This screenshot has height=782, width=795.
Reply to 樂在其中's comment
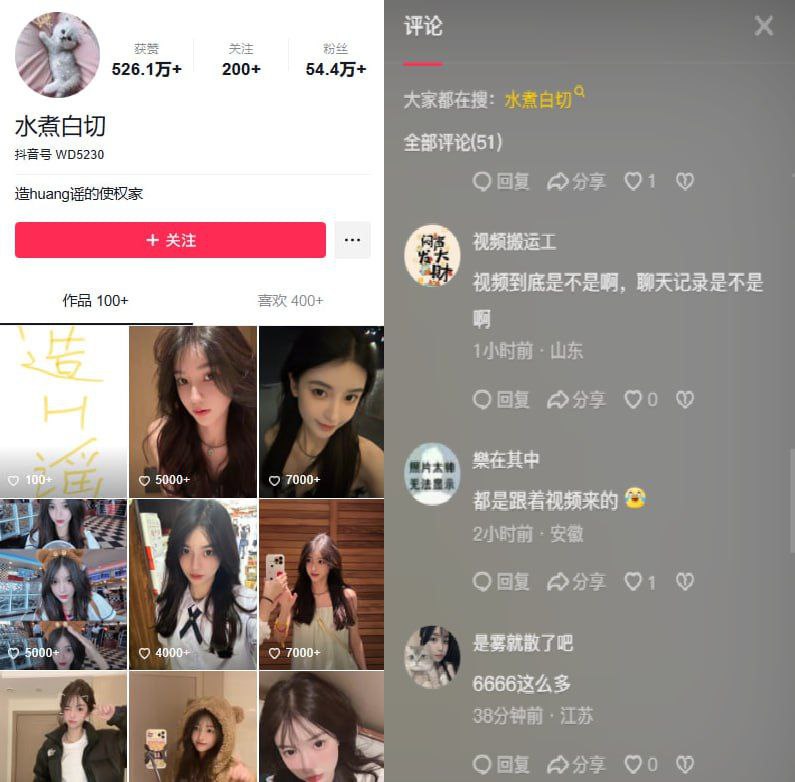[x=501, y=581]
